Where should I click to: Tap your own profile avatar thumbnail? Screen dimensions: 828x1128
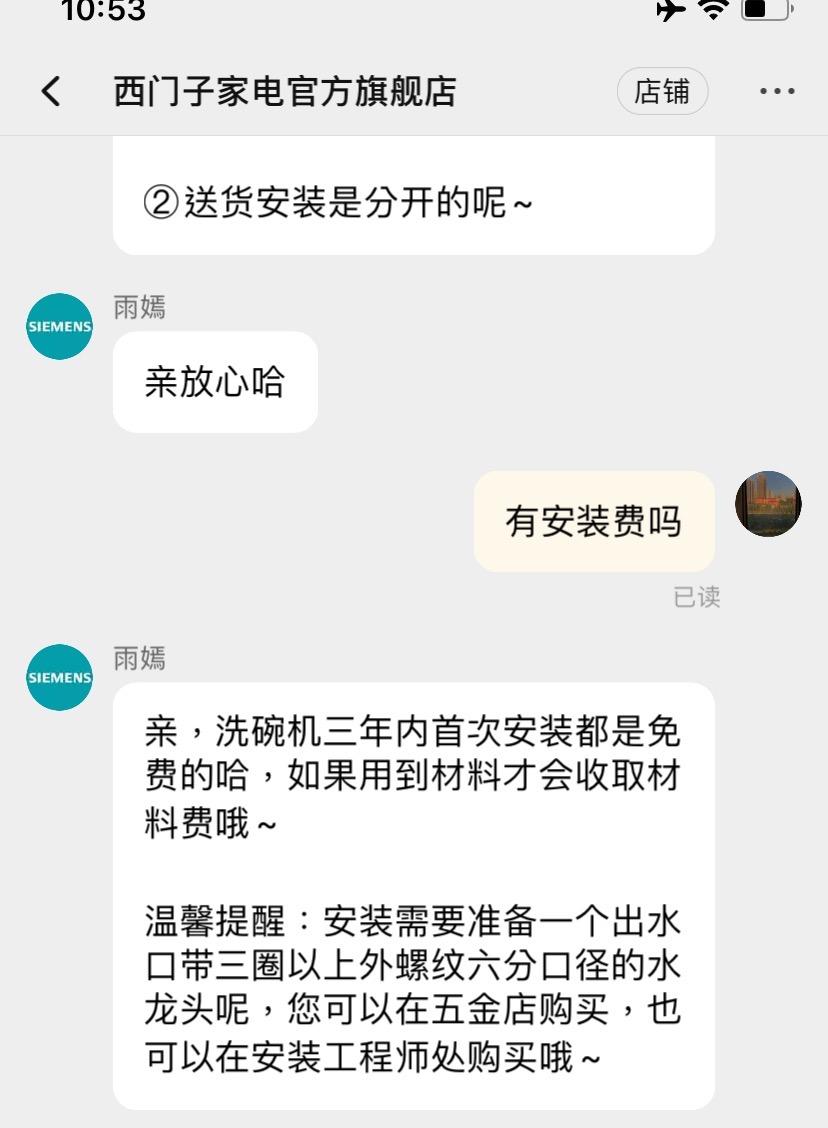(x=768, y=504)
